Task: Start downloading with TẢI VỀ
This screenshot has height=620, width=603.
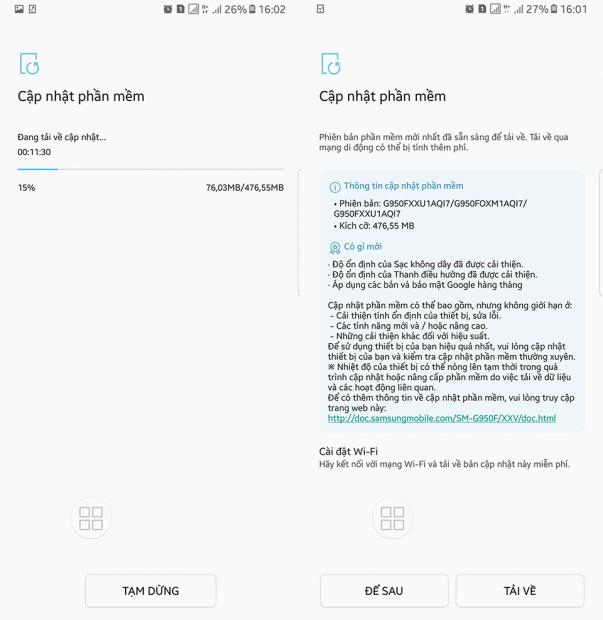Action: (x=519, y=591)
